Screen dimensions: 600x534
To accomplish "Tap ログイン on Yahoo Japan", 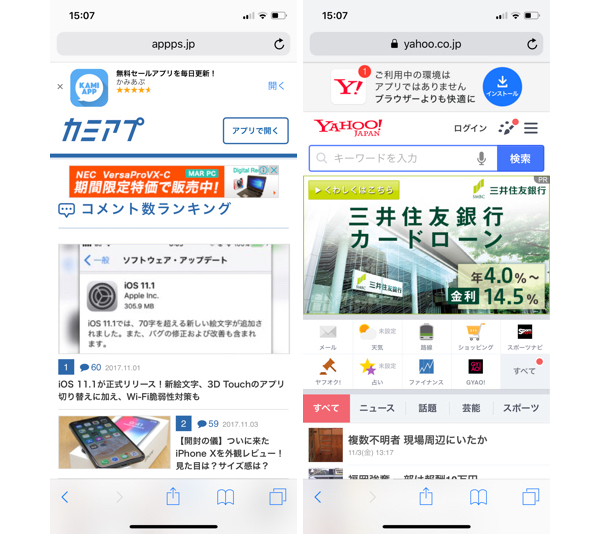I will (x=470, y=128).
